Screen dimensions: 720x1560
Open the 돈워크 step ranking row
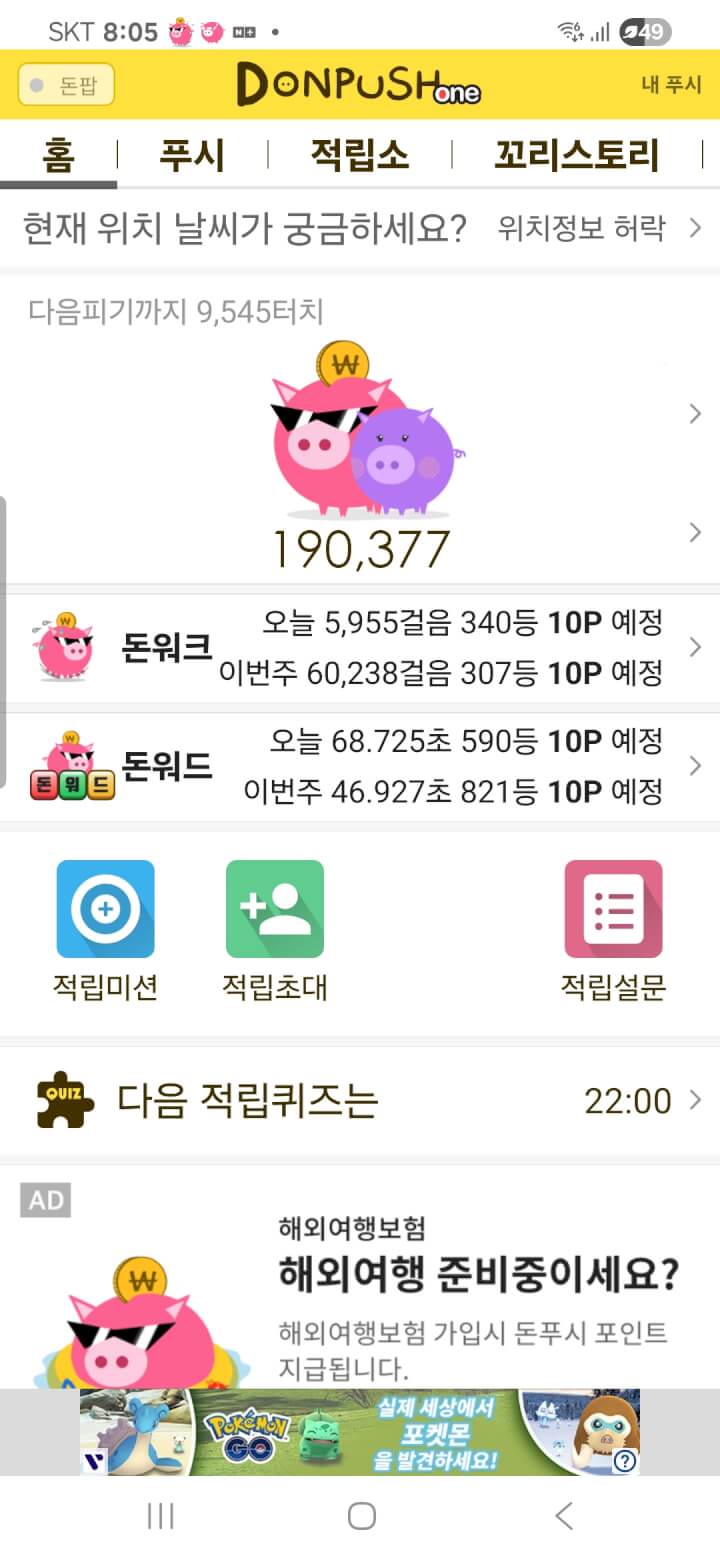point(360,648)
